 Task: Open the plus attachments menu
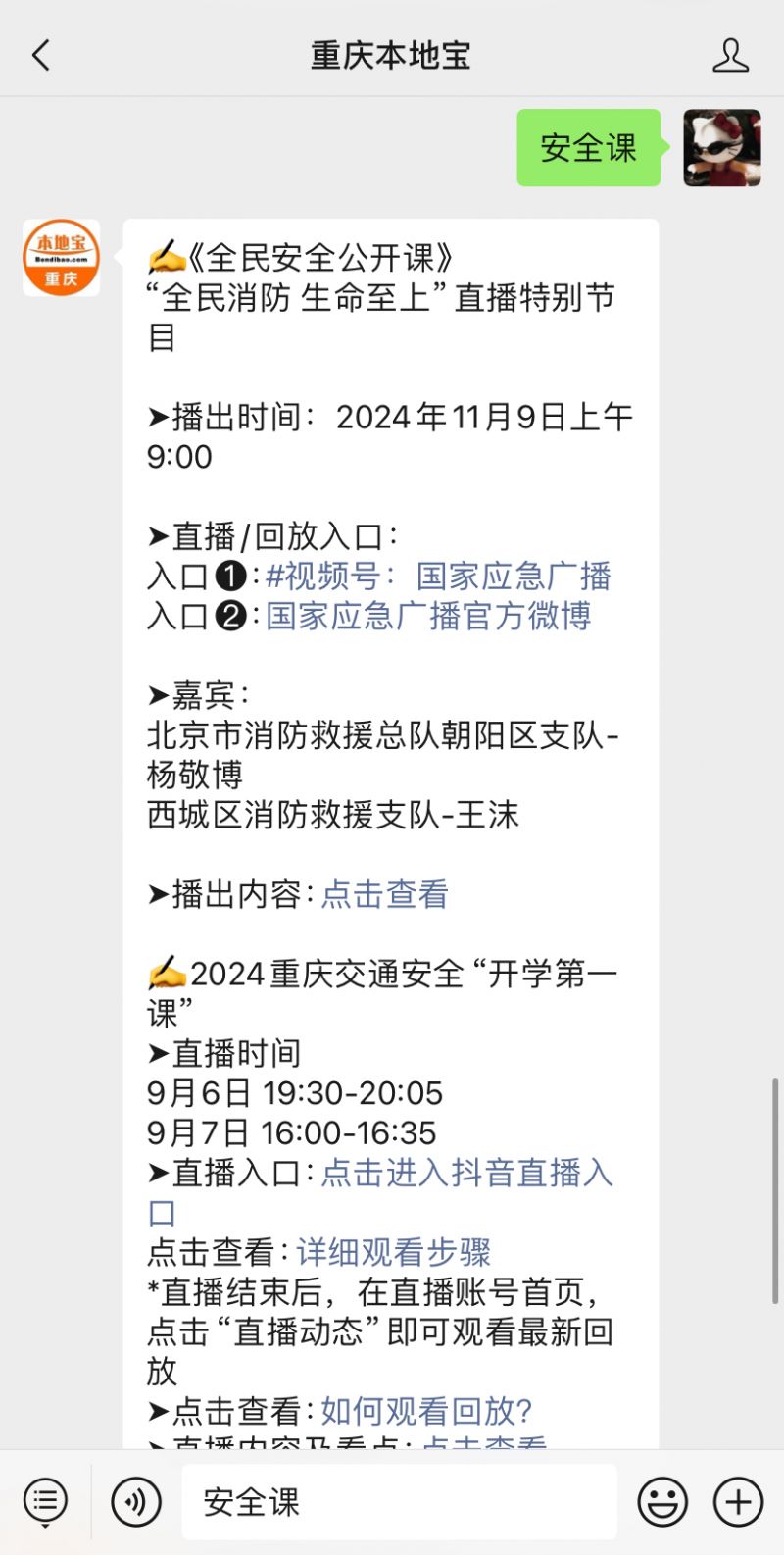click(x=738, y=1502)
